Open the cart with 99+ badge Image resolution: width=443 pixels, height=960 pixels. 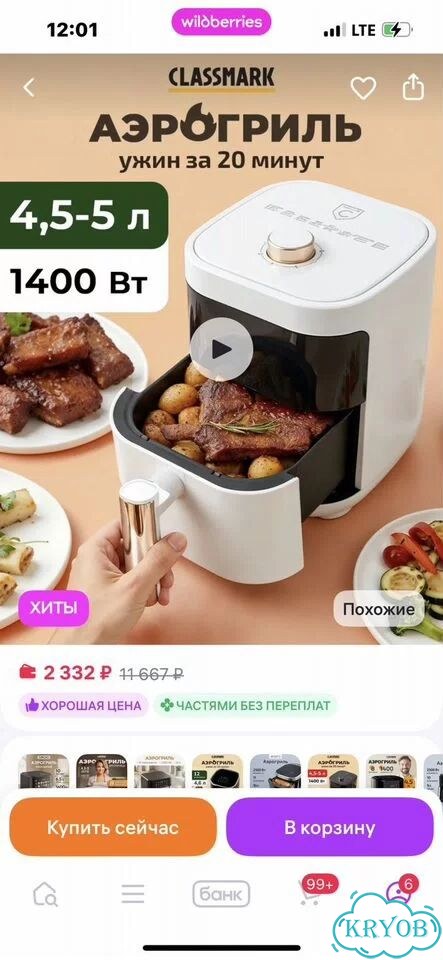pyautogui.click(x=312, y=892)
